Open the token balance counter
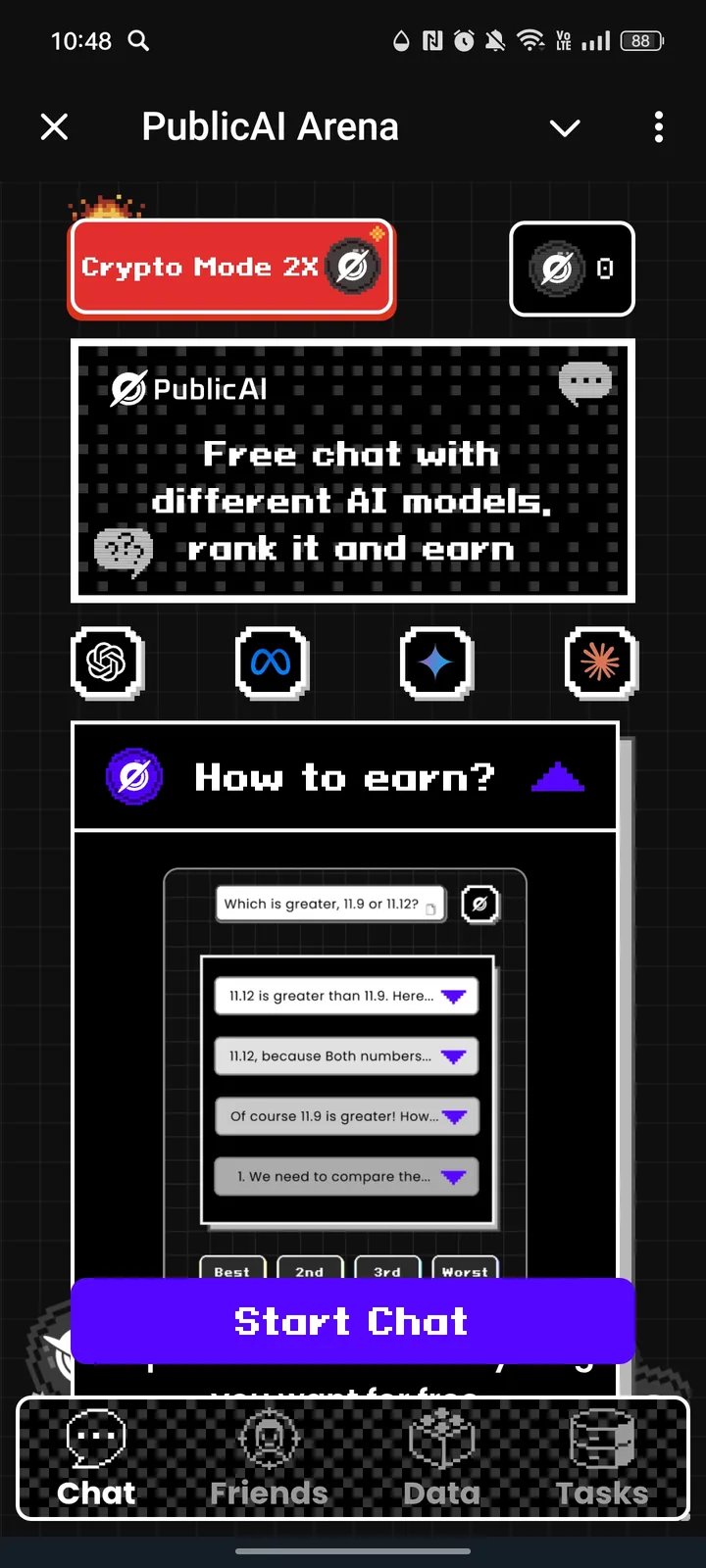706x1568 pixels. (x=572, y=269)
